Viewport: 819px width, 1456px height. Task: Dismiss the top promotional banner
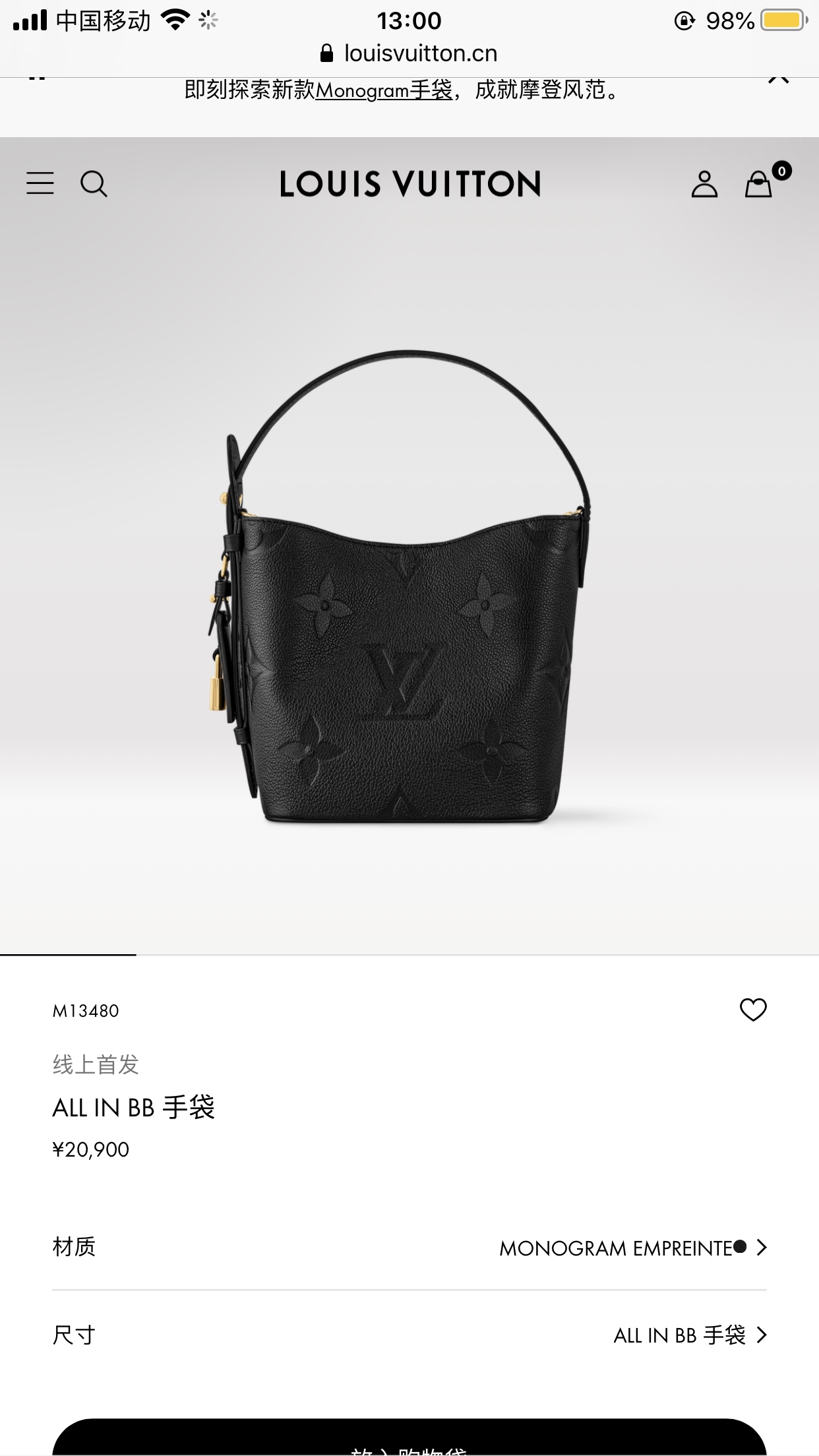pos(778,78)
